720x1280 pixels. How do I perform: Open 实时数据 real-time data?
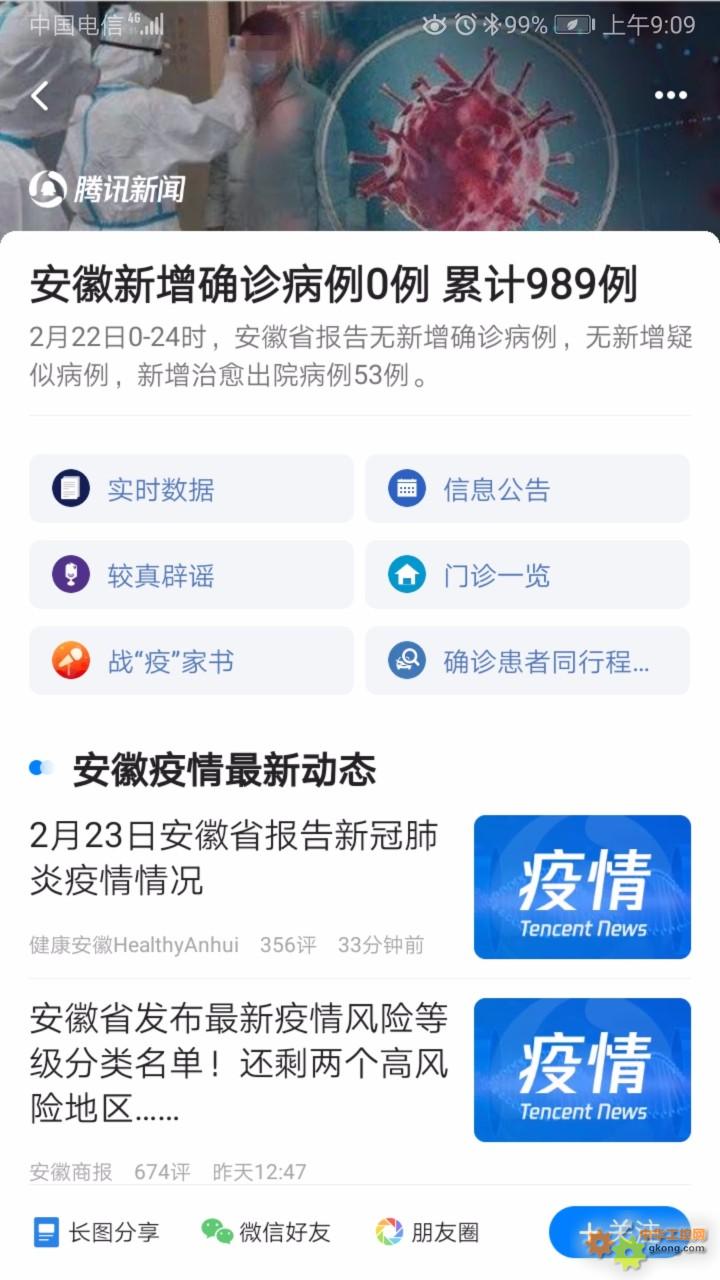[191, 489]
